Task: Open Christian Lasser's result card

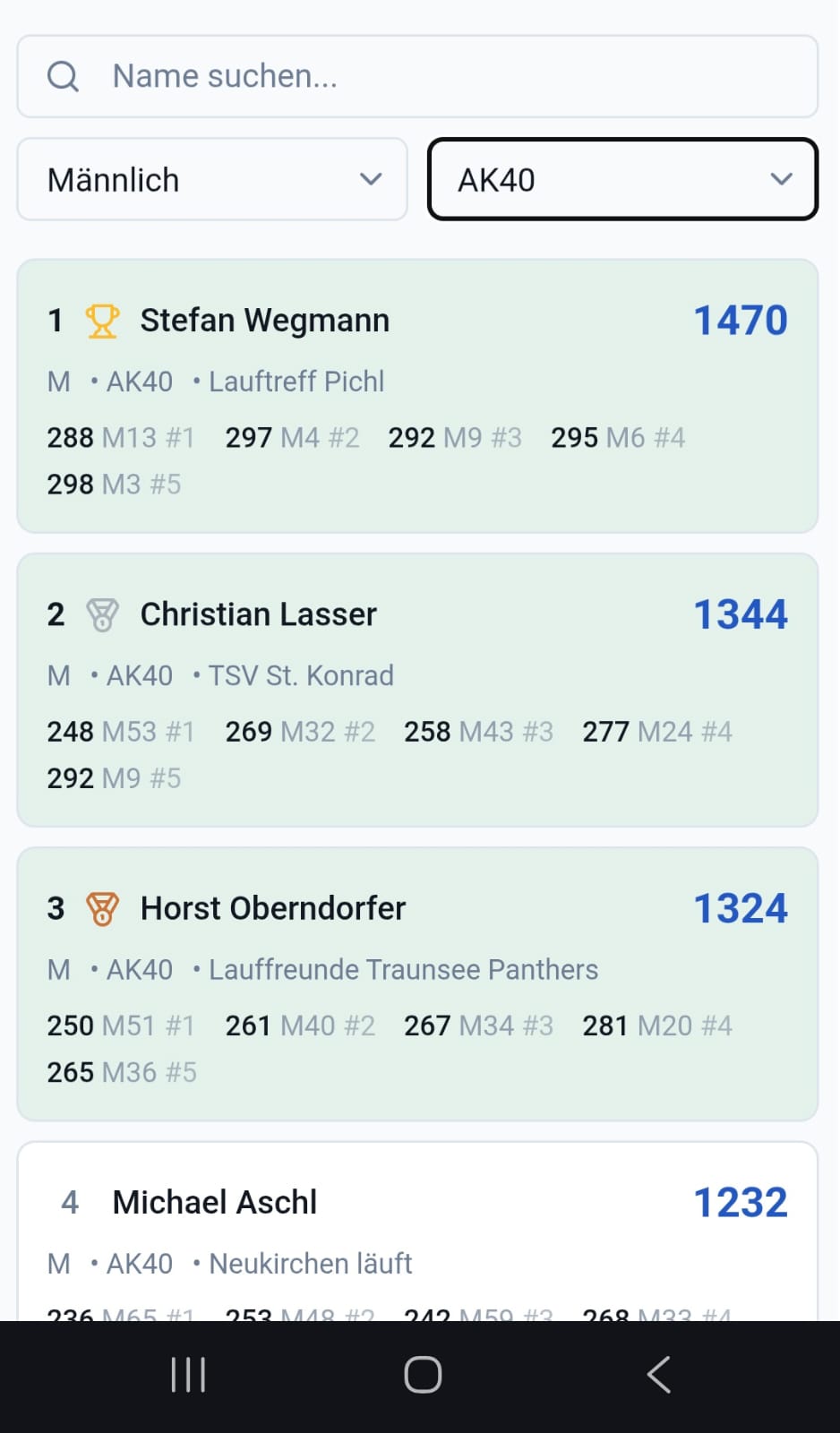Action: (x=417, y=690)
